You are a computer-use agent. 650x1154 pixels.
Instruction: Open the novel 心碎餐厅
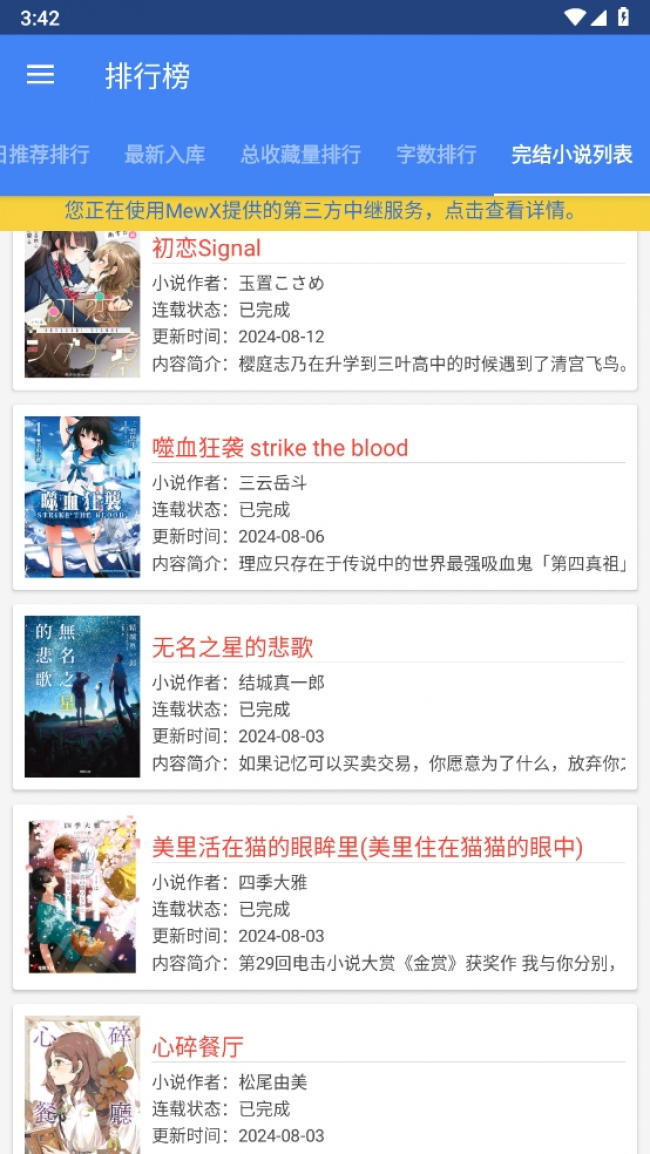(x=325, y=1079)
